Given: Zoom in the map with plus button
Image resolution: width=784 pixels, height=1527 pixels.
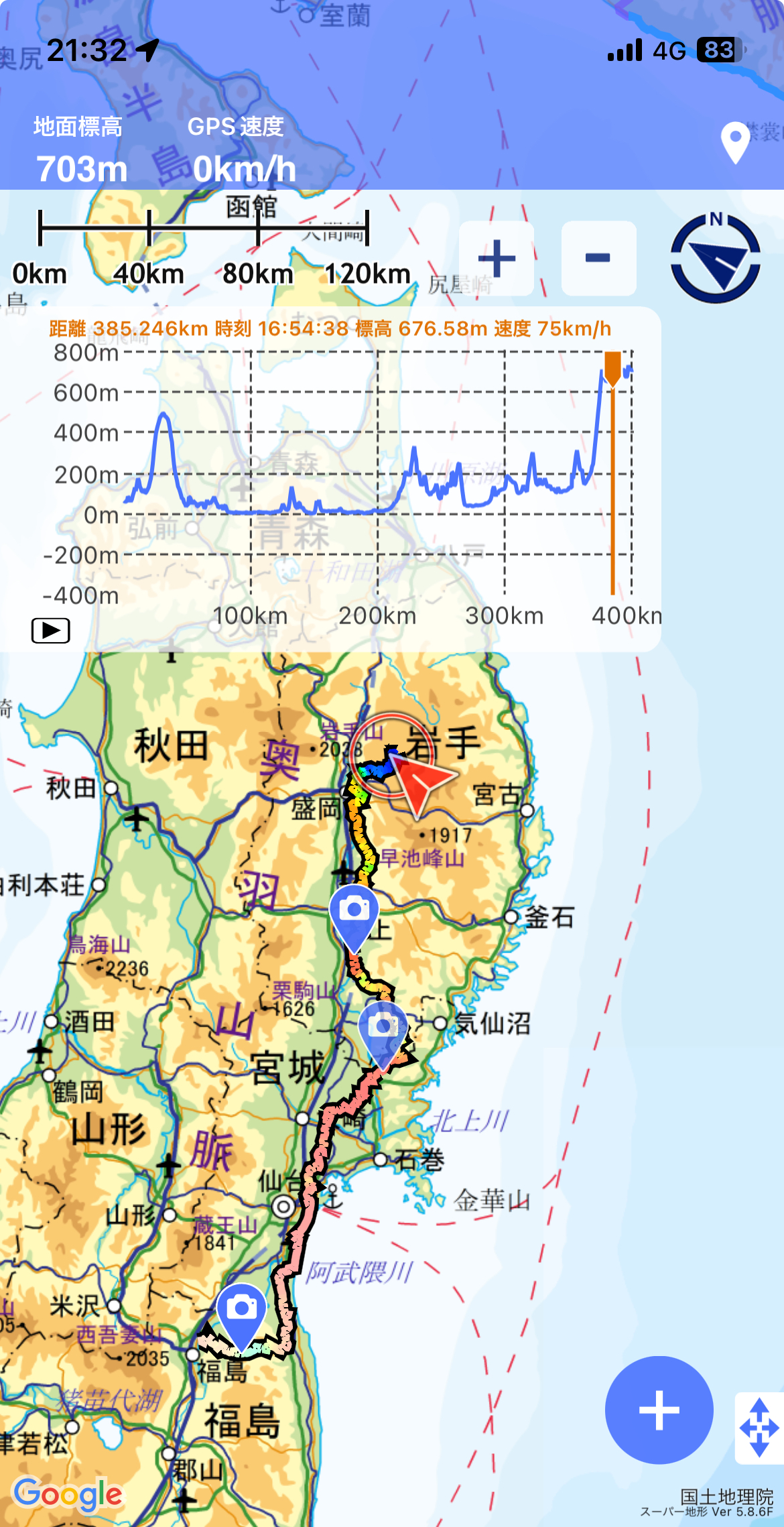Looking at the screenshot, I should tap(497, 258).
